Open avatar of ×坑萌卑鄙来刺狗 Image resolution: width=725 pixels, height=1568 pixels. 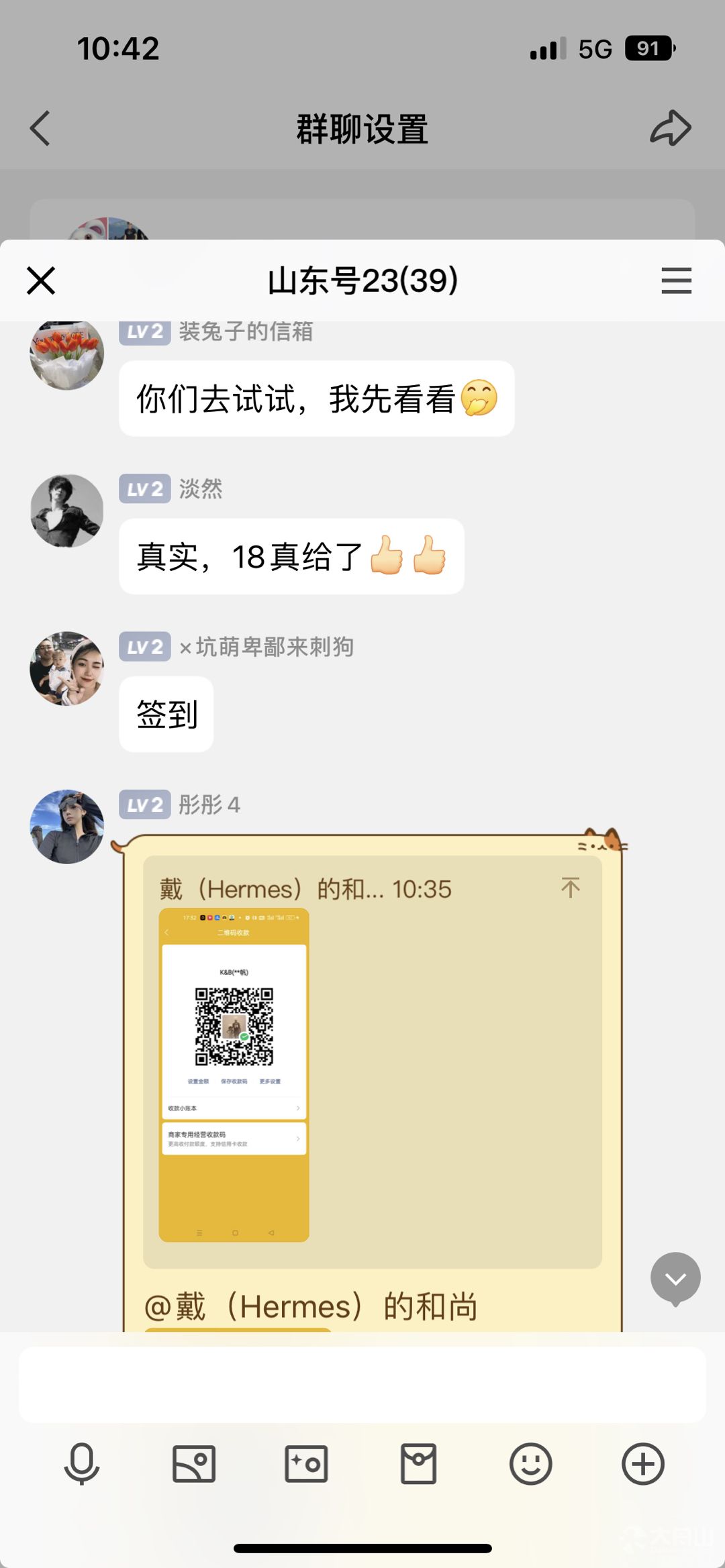pyautogui.click(x=66, y=668)
